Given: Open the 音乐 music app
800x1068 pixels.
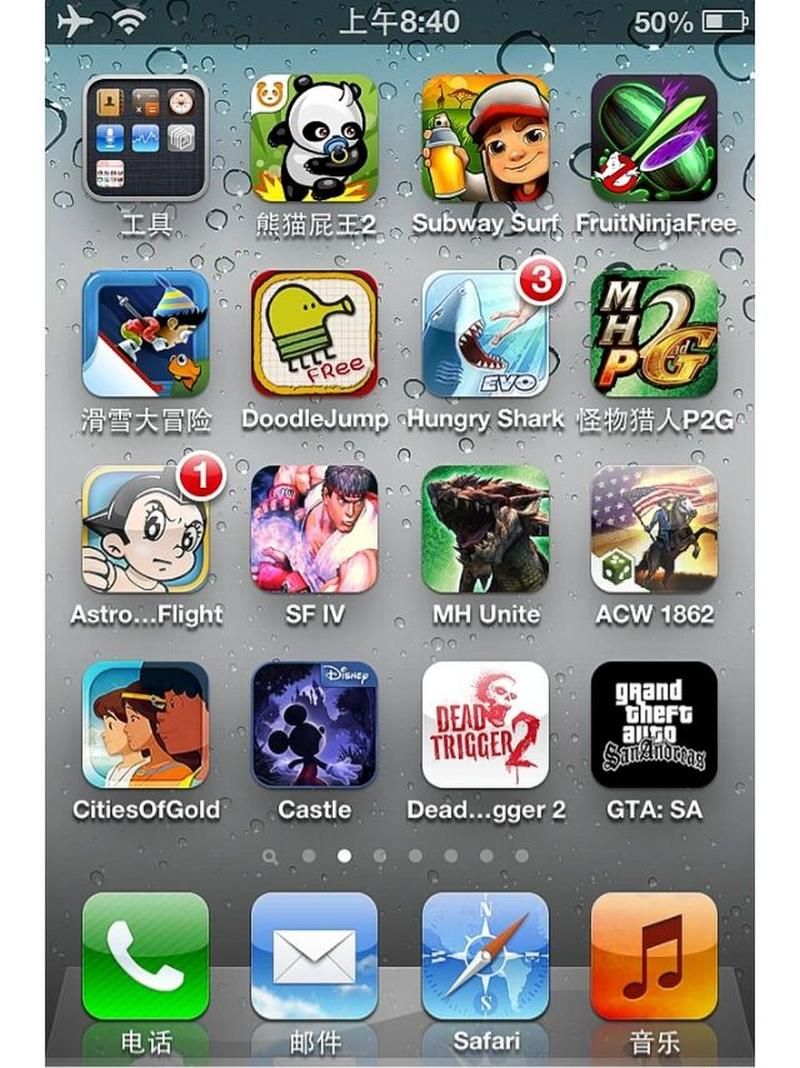Looking at the screenshot, I should coord(654,956).
